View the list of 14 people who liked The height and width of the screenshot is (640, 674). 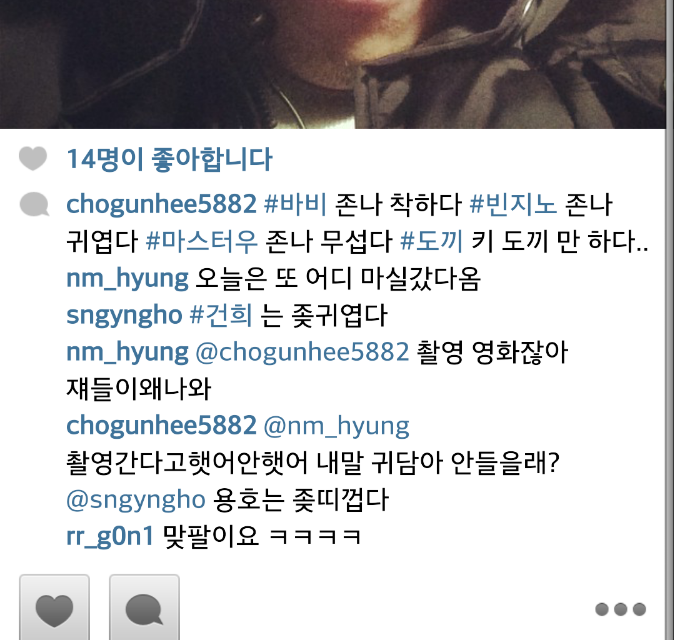coord(169,159)
